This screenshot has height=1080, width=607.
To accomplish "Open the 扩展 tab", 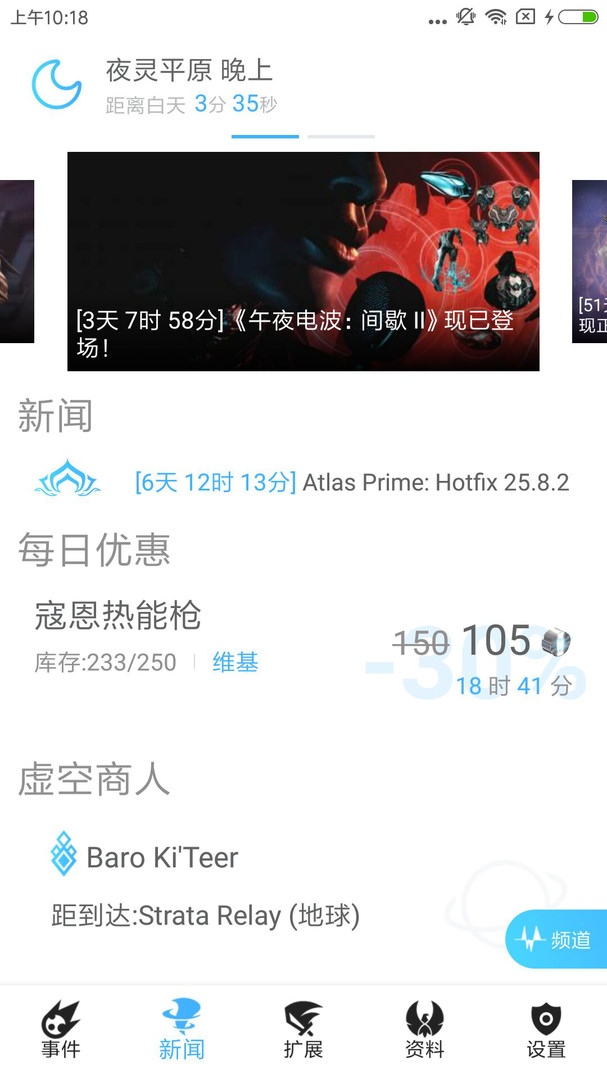I will click(303, 1032).
